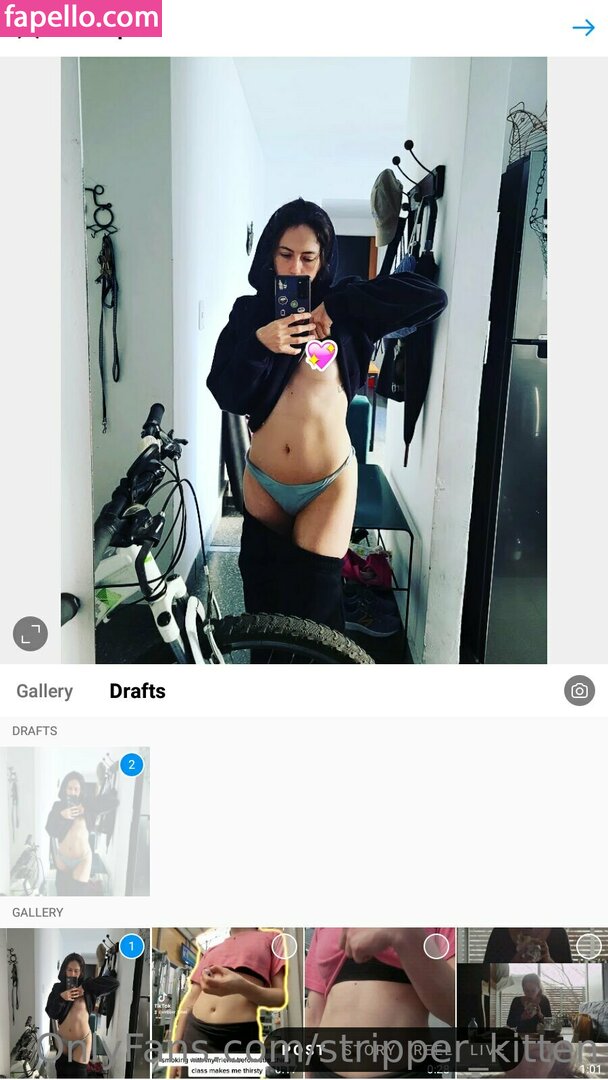The height and width of the screenshot is (1080, 608).
Task: Switch to the Gallery tab
Action: [x=44, y=691]
